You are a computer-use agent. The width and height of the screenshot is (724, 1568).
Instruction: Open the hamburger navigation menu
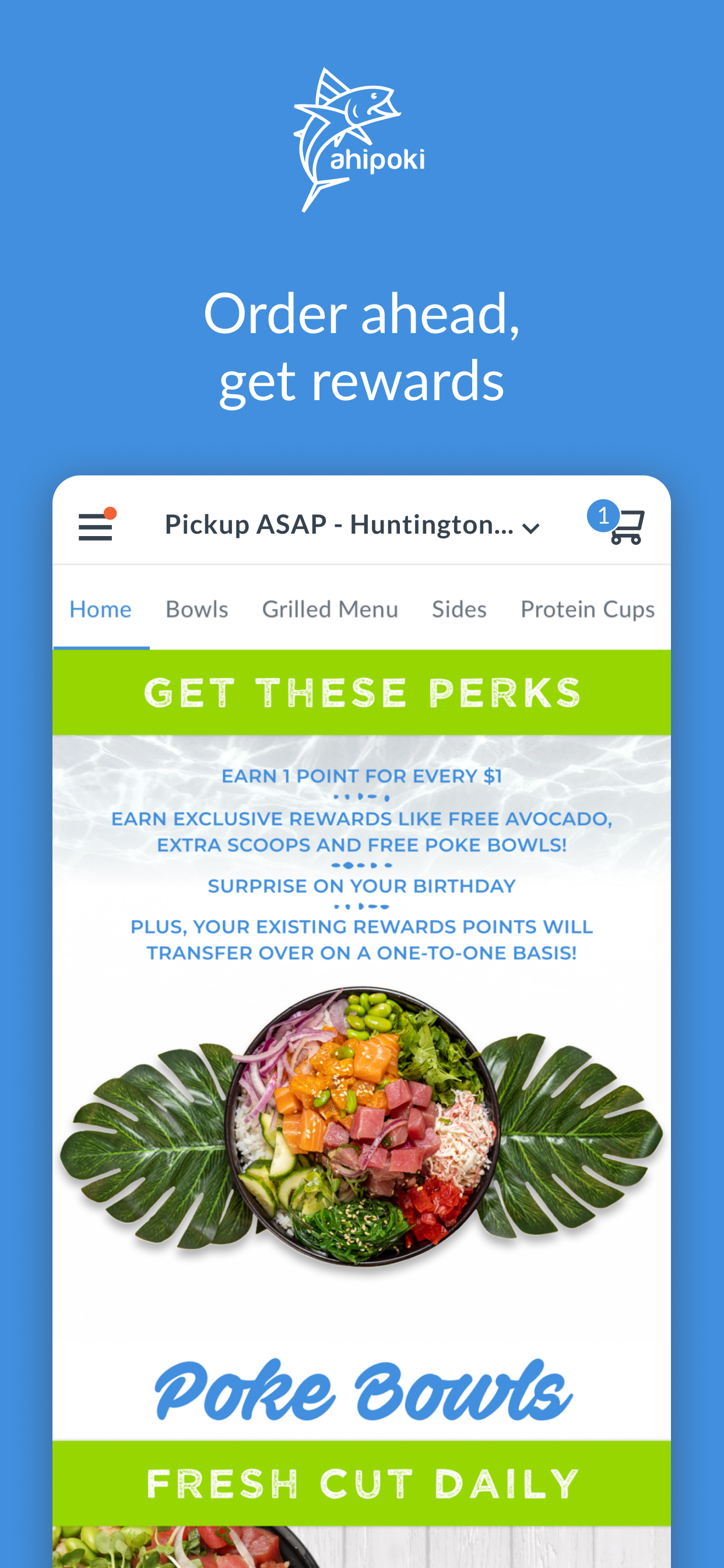(x=96, y=527)
